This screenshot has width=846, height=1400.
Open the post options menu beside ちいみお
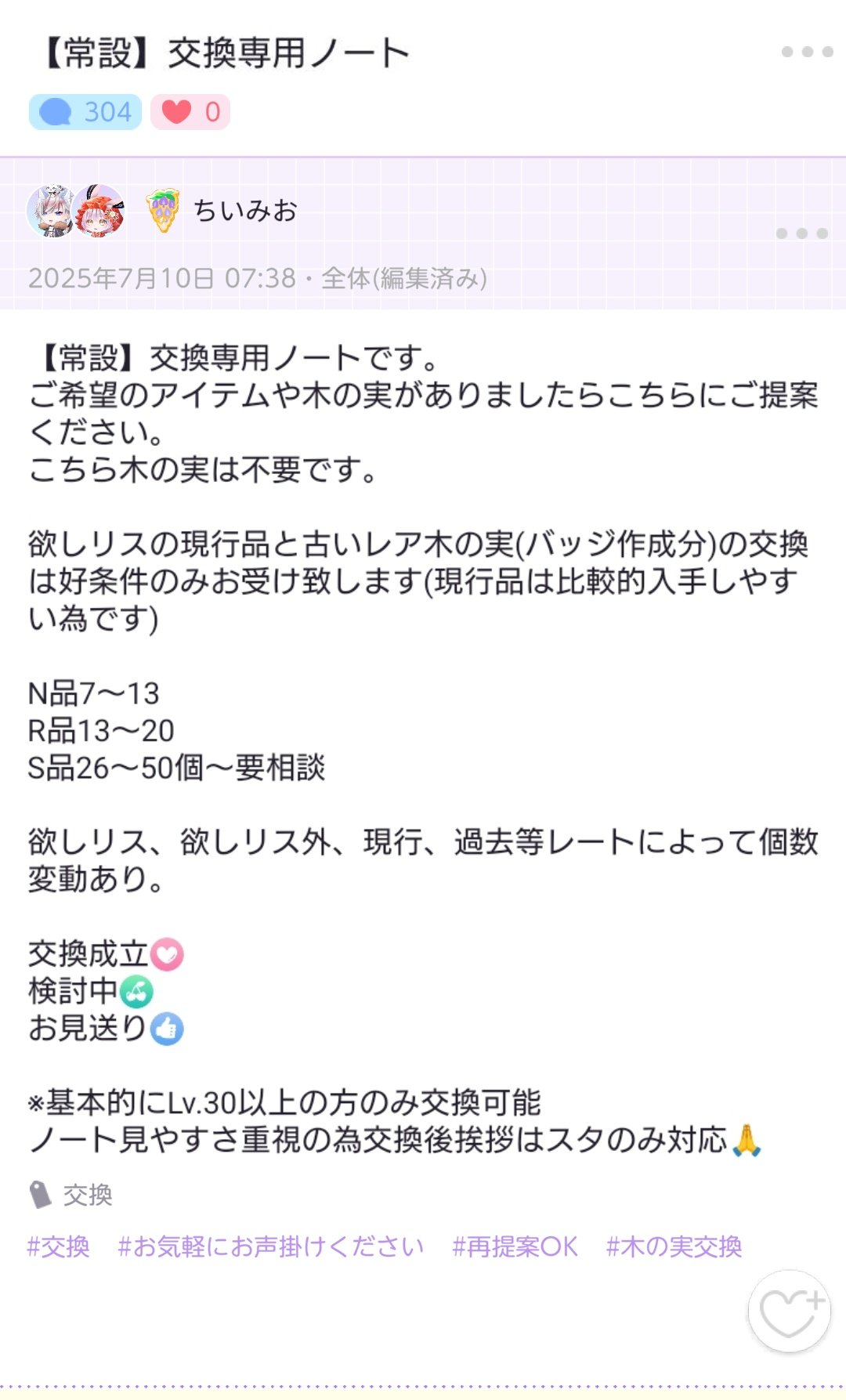pos(801,233)
